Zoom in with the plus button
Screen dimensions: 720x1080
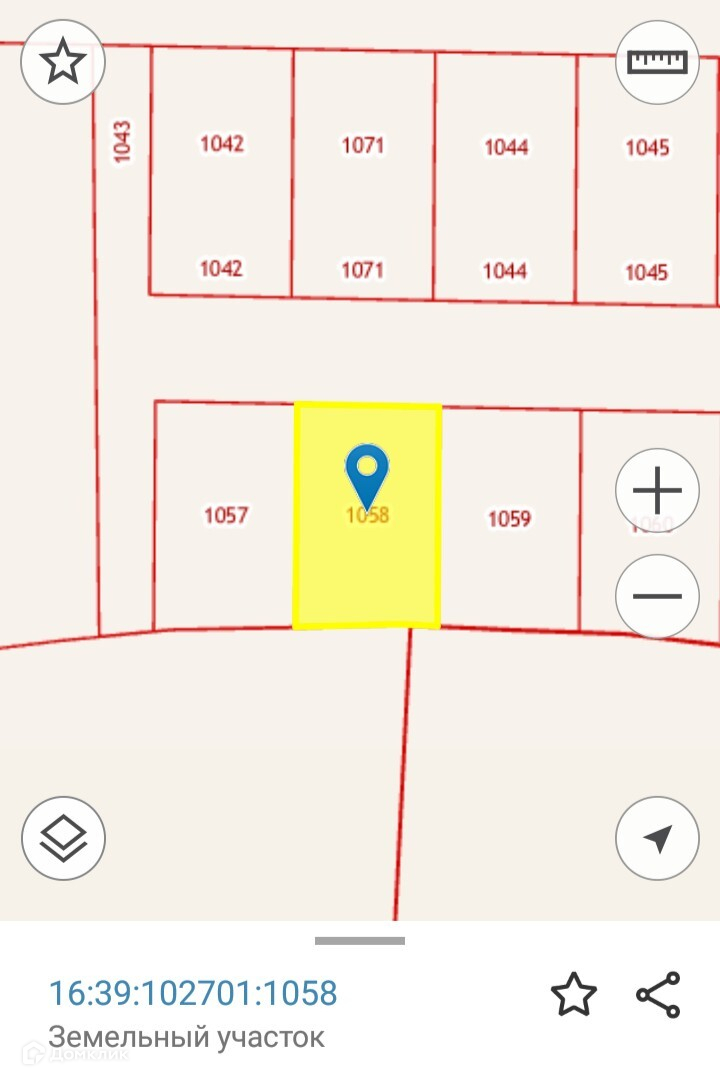click(657, 491)
